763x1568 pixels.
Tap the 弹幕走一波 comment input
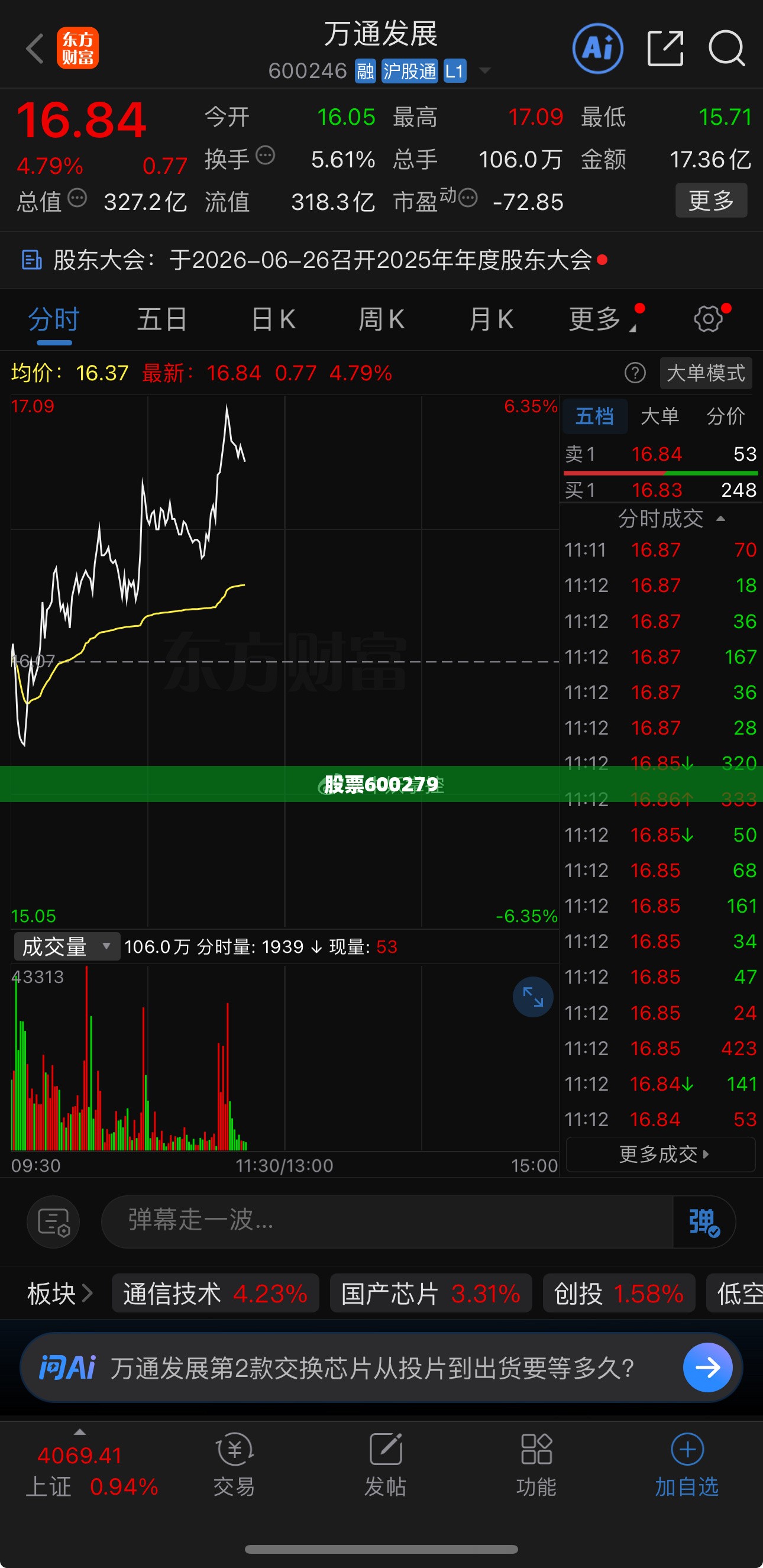(387, 1221)
